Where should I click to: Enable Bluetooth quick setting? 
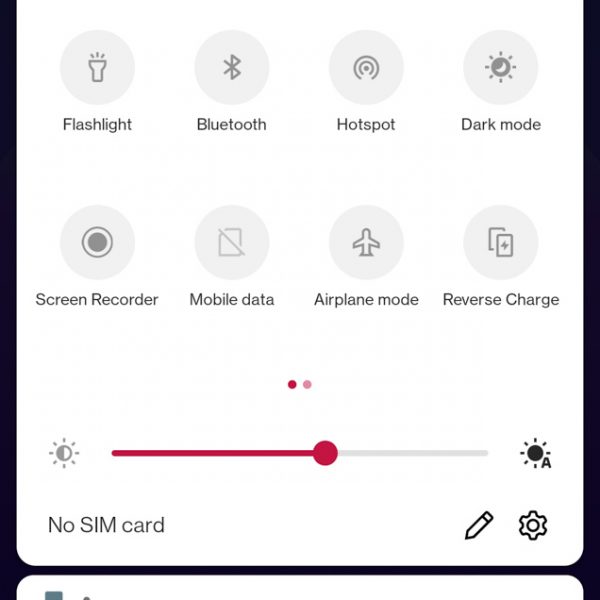point(232,68)
